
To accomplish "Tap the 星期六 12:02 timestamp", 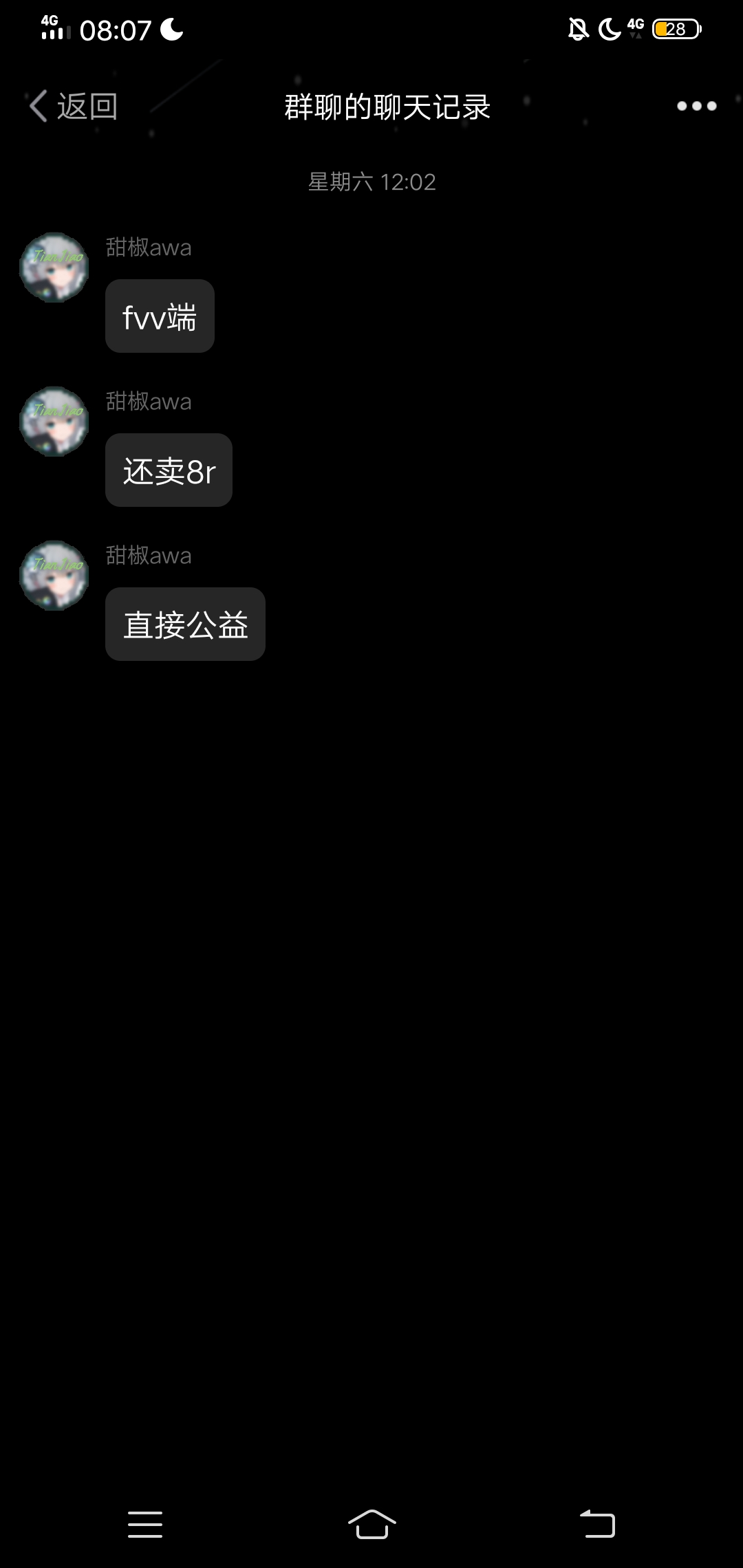I will (371, 182).
